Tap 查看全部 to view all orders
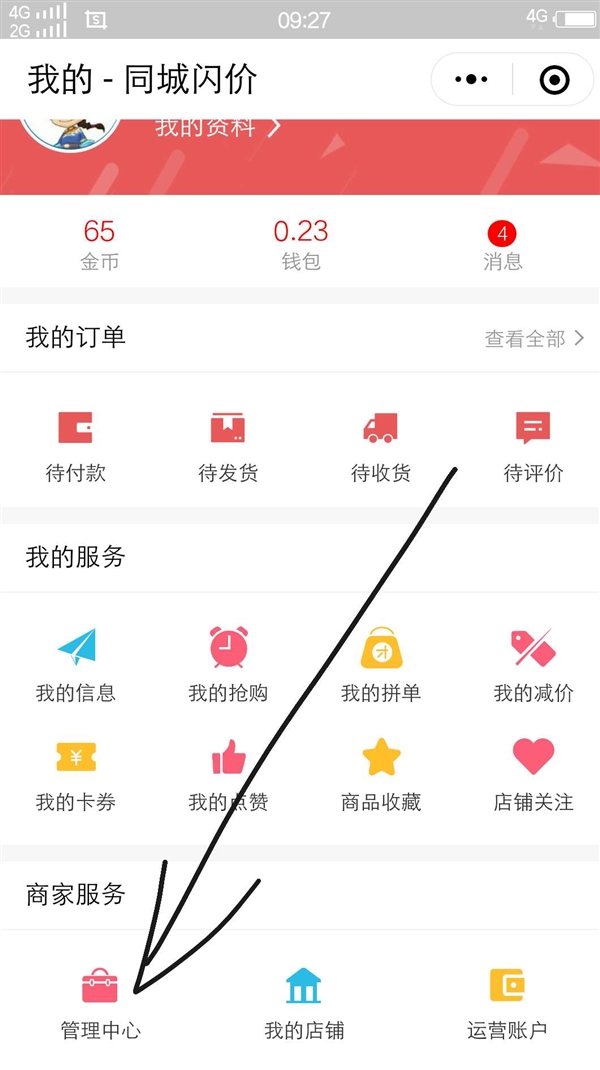The height and width of the screenshot is (1070, 600). point(534,339)
